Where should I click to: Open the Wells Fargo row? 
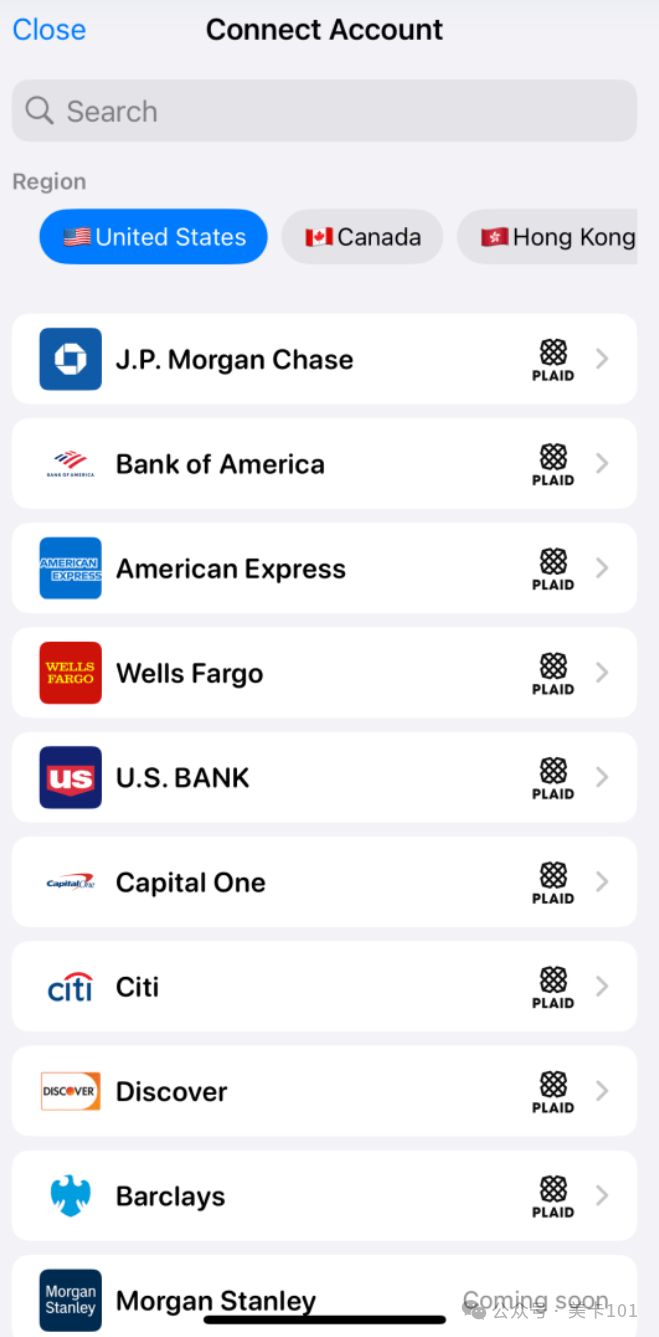(x=324, y=673)
